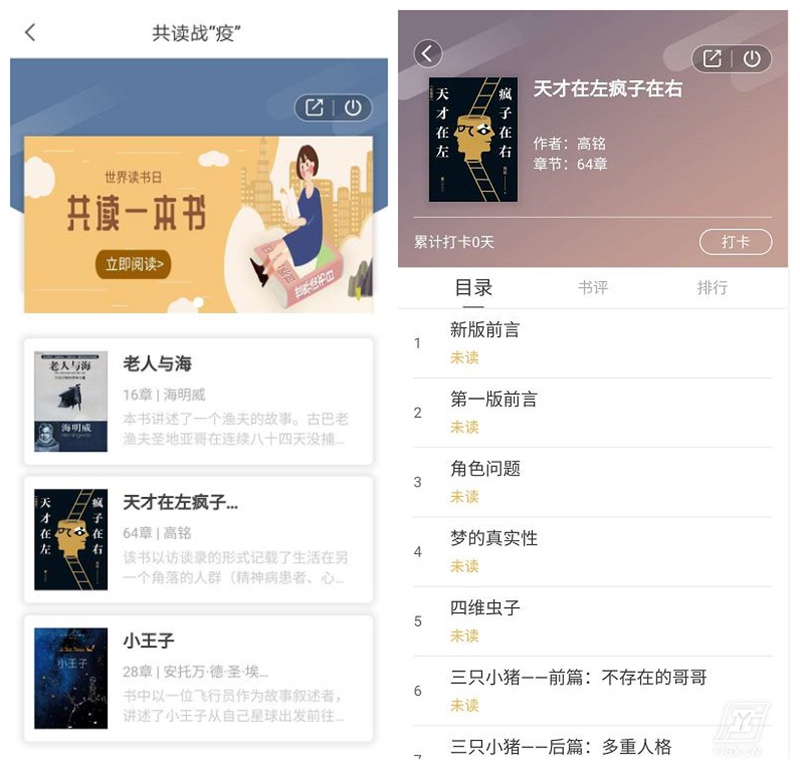Switch to the 书评 tab
The height and width of the screenshot is (769, 800).
(x=592, y=288)
